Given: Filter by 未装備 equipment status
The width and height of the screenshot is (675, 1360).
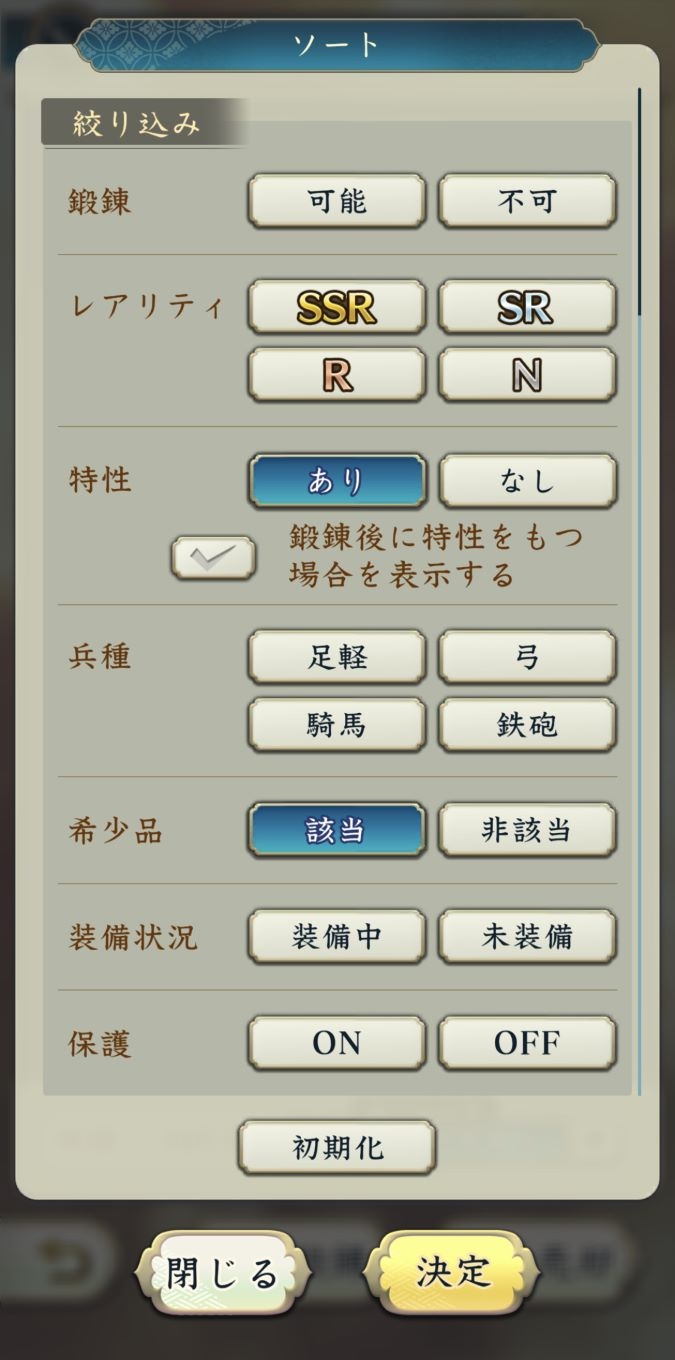Looking at the screenshot, I should point(527,937).
